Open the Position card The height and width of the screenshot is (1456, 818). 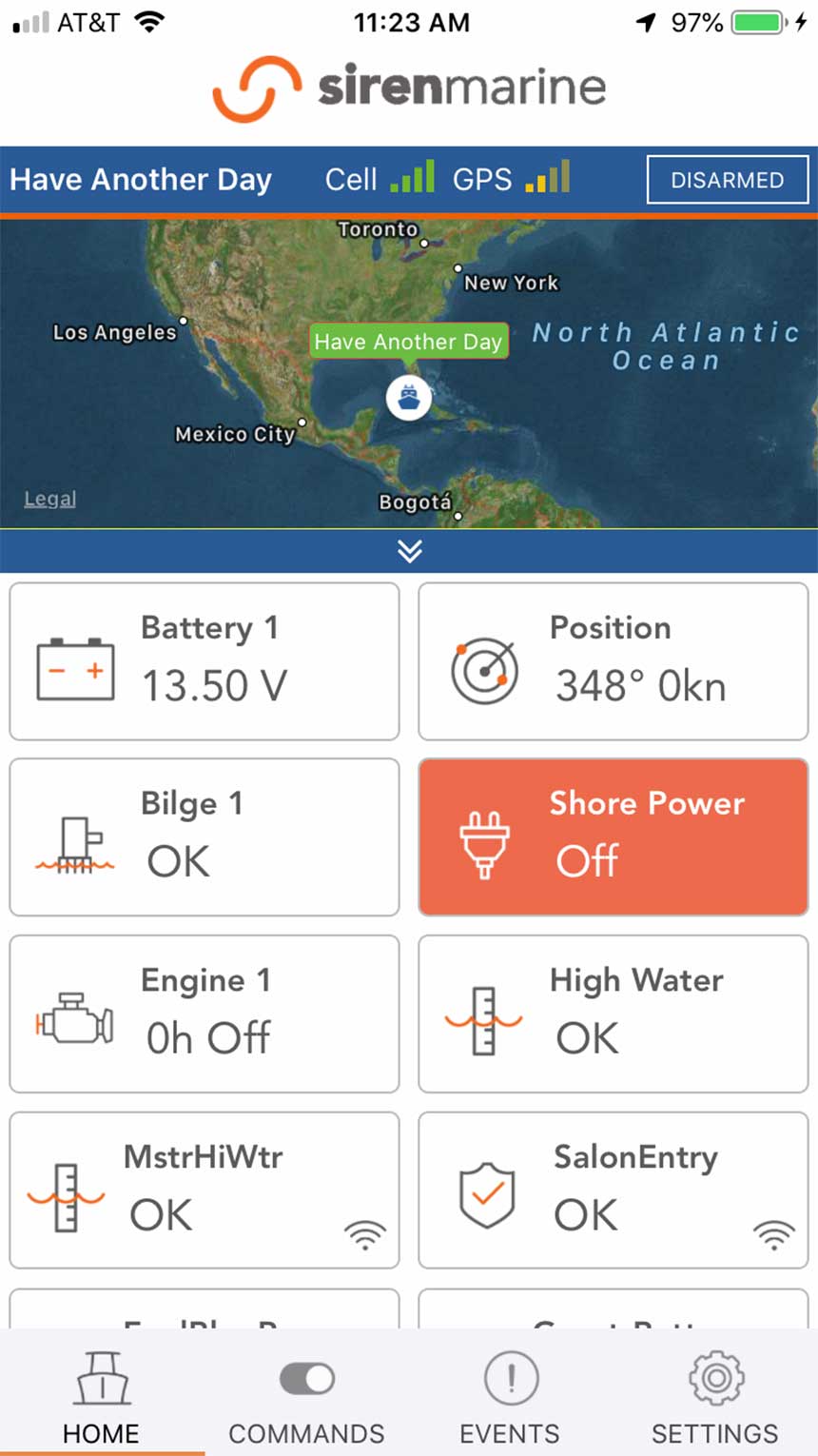613,661
